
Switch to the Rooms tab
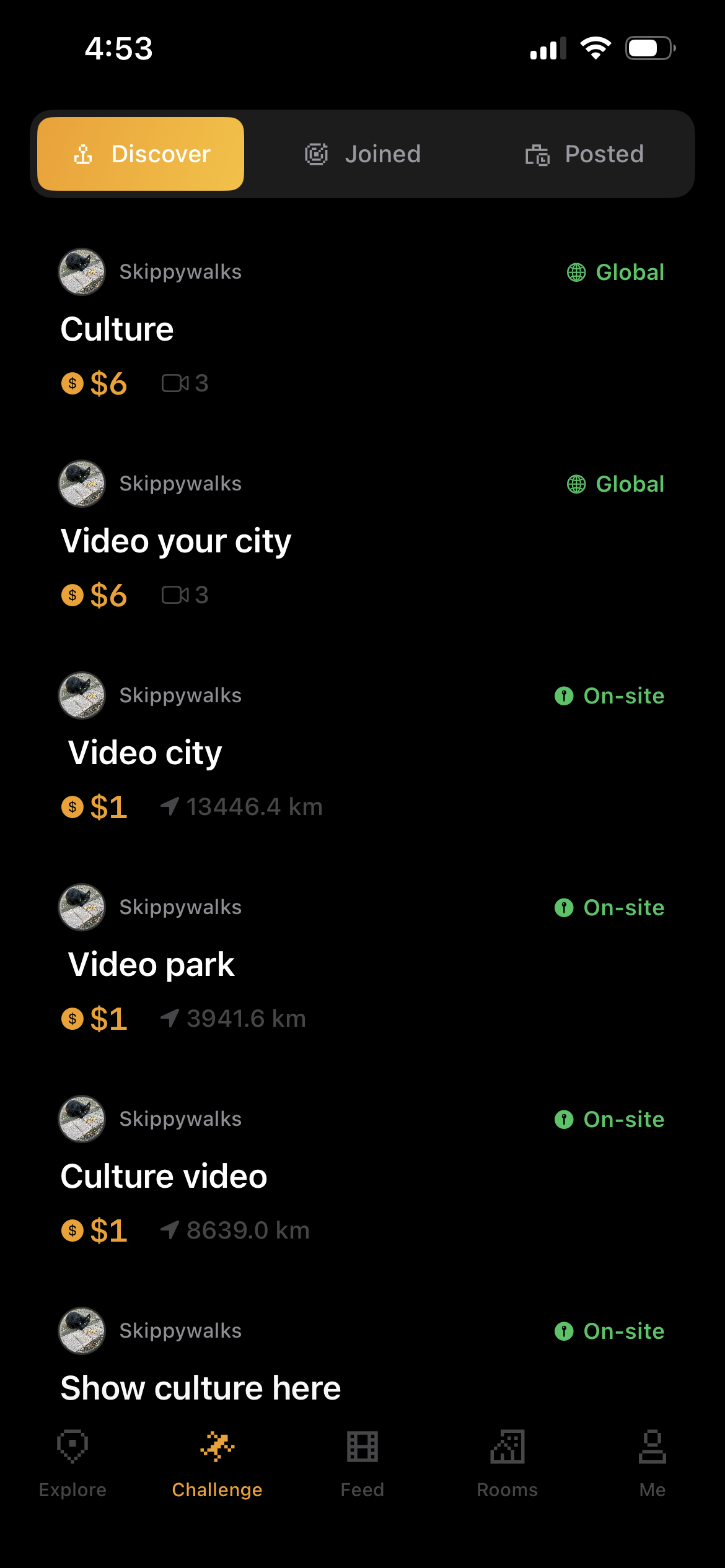point(507,1463)
